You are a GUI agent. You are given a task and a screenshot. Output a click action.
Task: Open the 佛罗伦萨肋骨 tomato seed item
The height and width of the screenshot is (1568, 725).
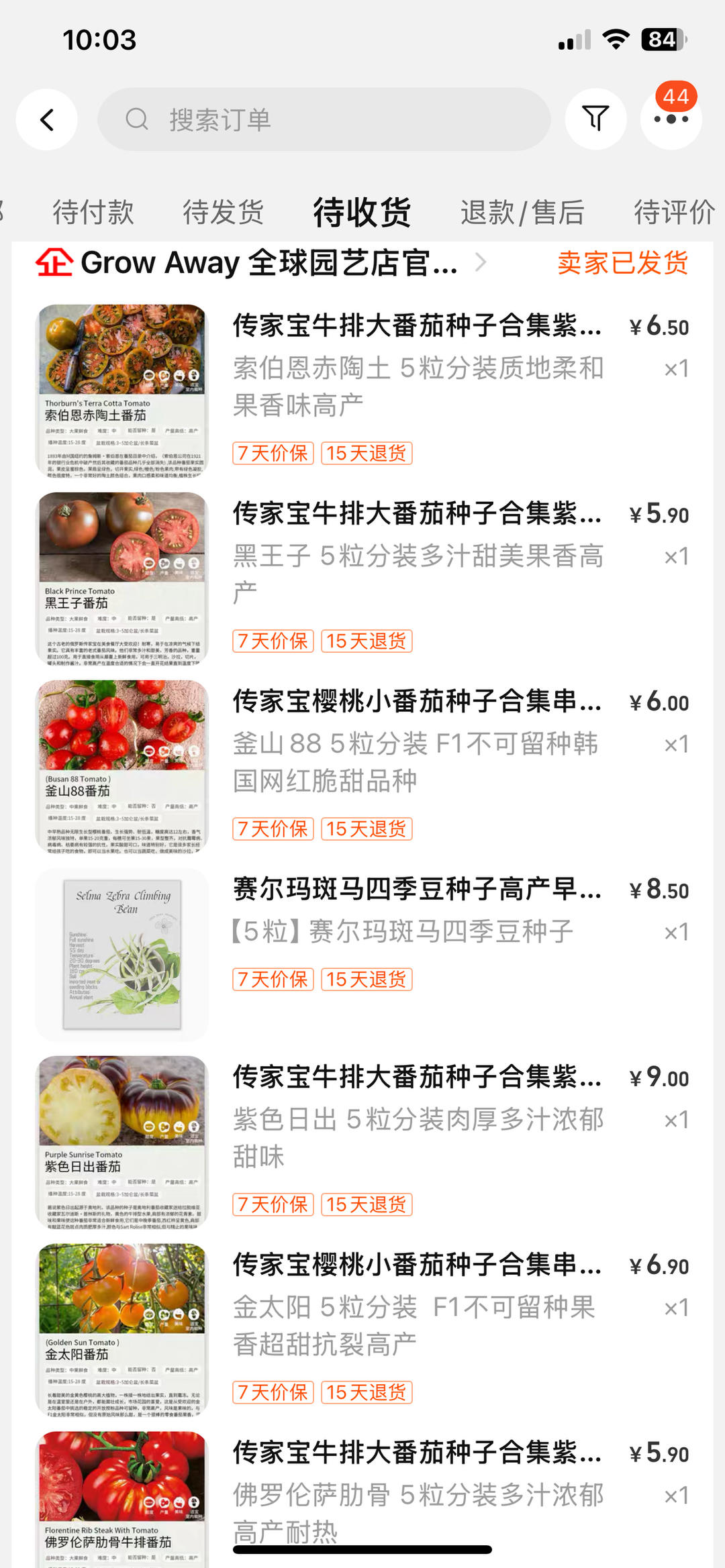[x=416, y=1453]
